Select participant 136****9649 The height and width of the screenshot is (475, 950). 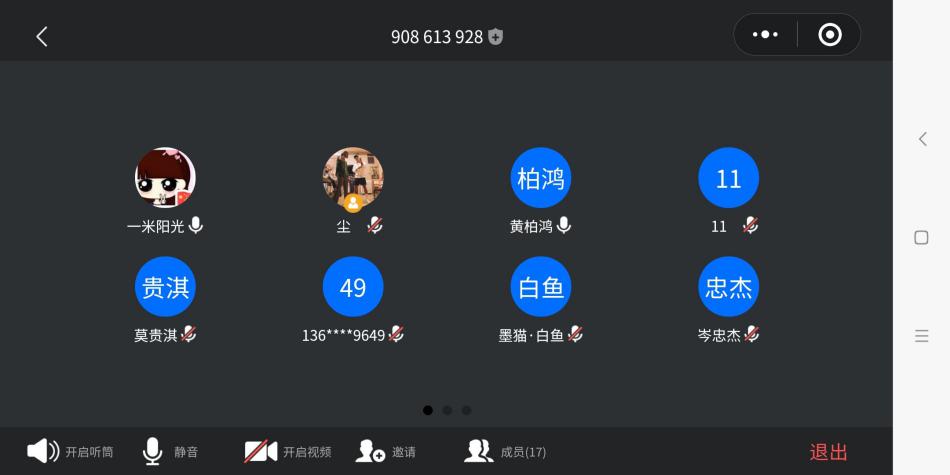pyautogui.click(x=353, y=287)
